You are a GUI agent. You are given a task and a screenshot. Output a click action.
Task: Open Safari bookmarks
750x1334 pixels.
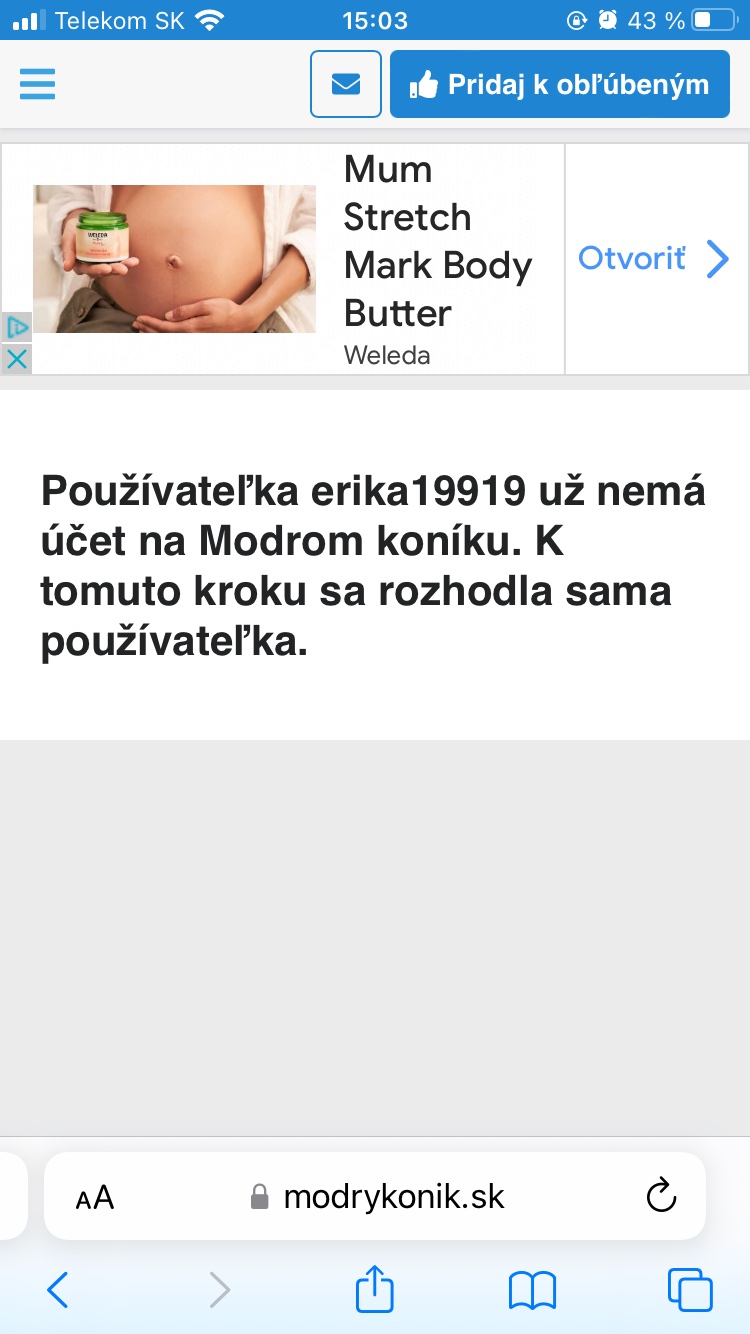(532, 1290)
